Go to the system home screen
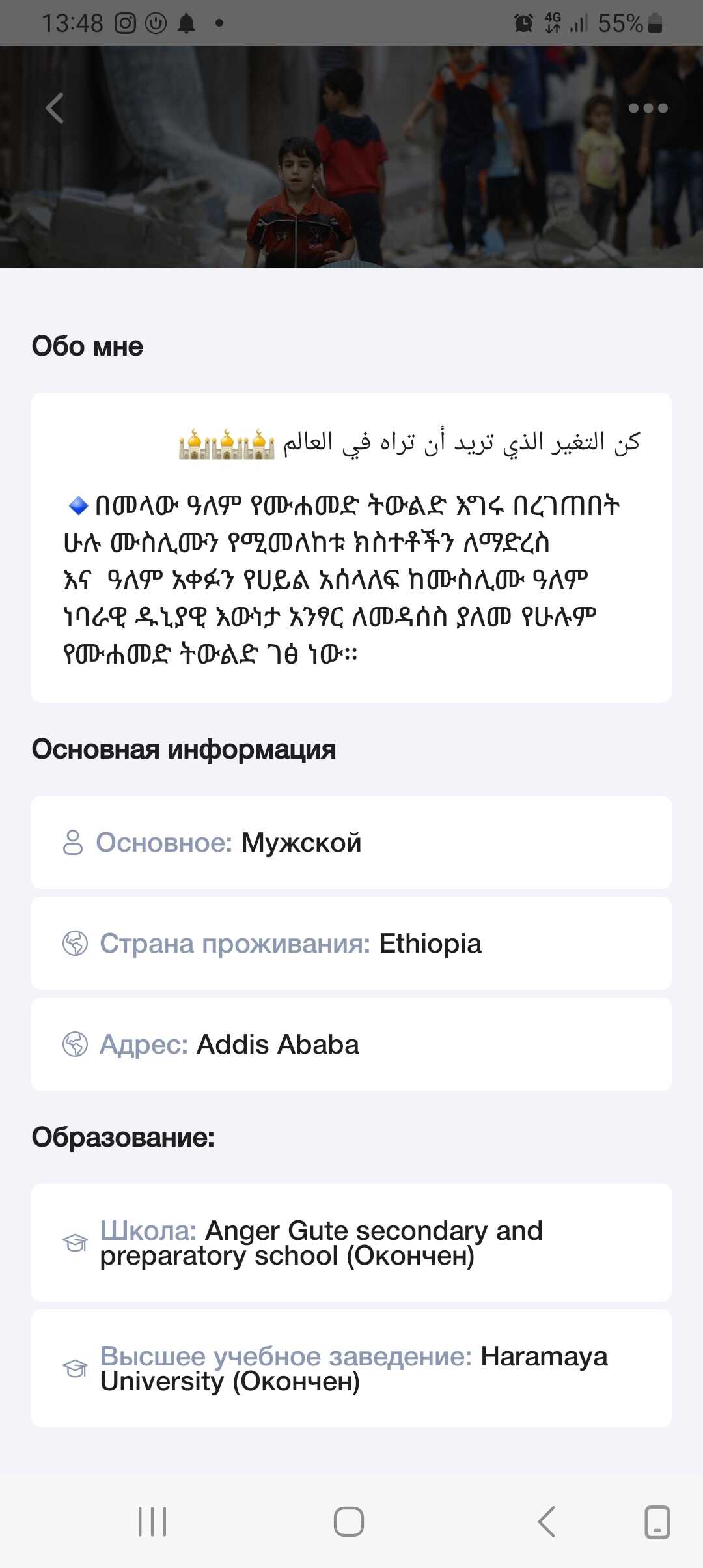 pyautogui.click(x=349, y=1522)
